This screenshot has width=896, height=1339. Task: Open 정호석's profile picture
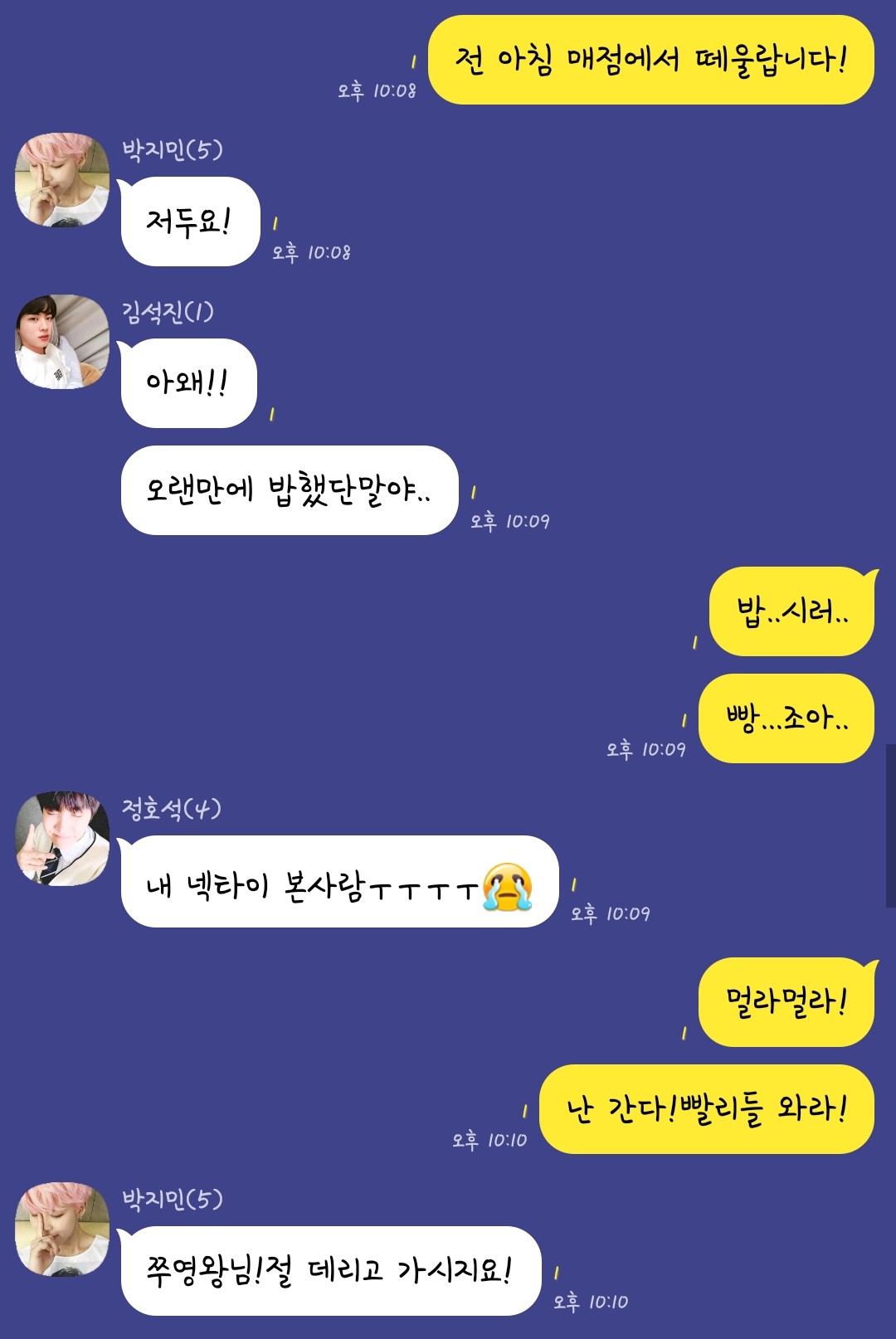click(62, 839)
